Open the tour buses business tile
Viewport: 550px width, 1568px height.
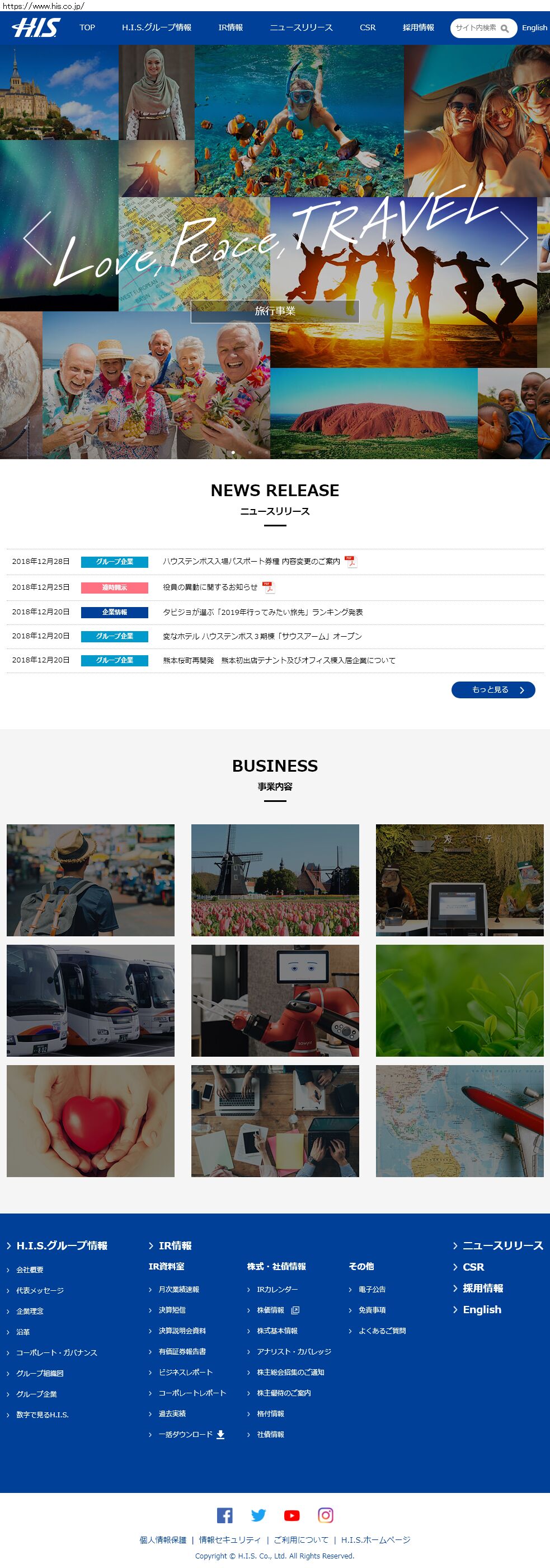[x=91, y=1000]
